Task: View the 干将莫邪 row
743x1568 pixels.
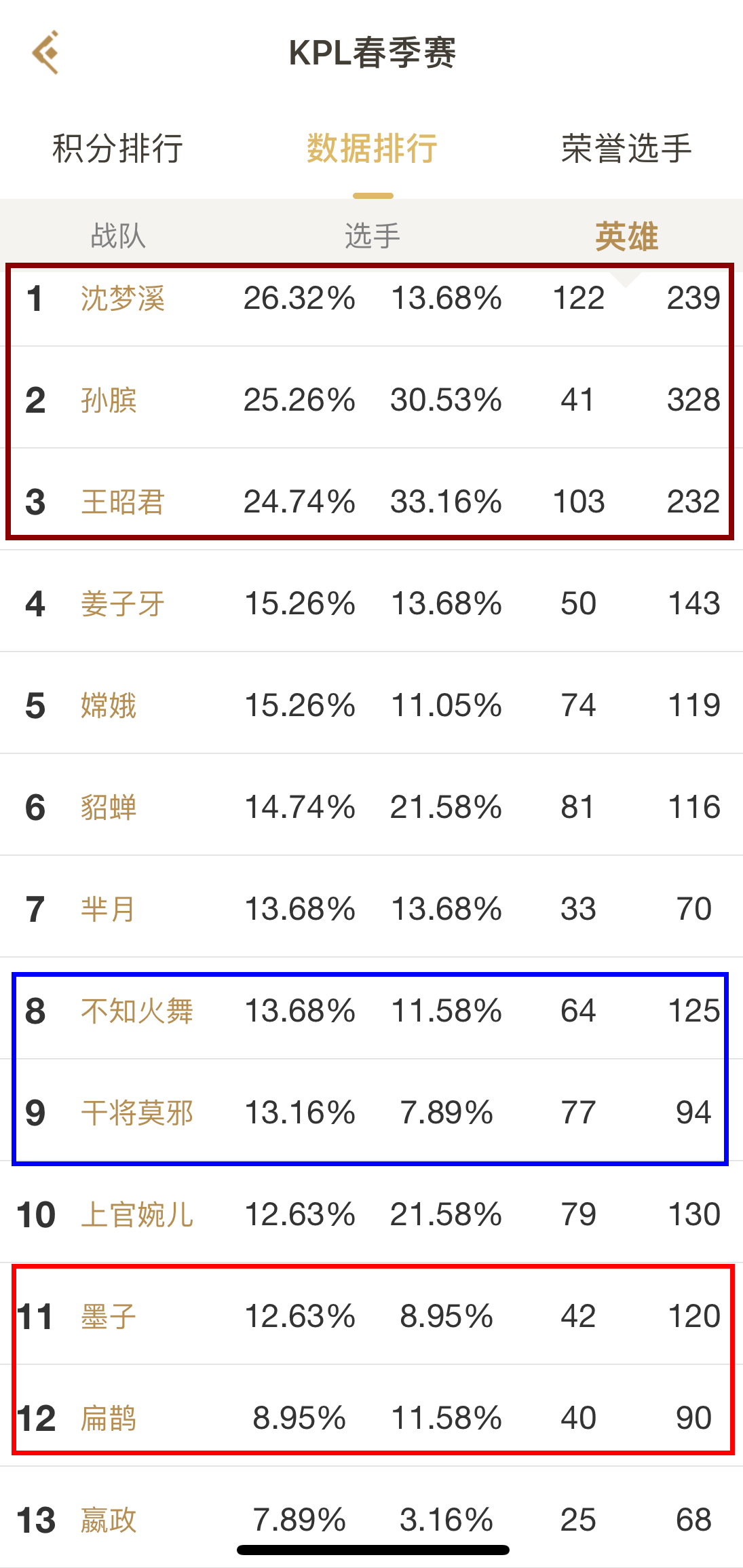Action: click(x=371, y=1113)
